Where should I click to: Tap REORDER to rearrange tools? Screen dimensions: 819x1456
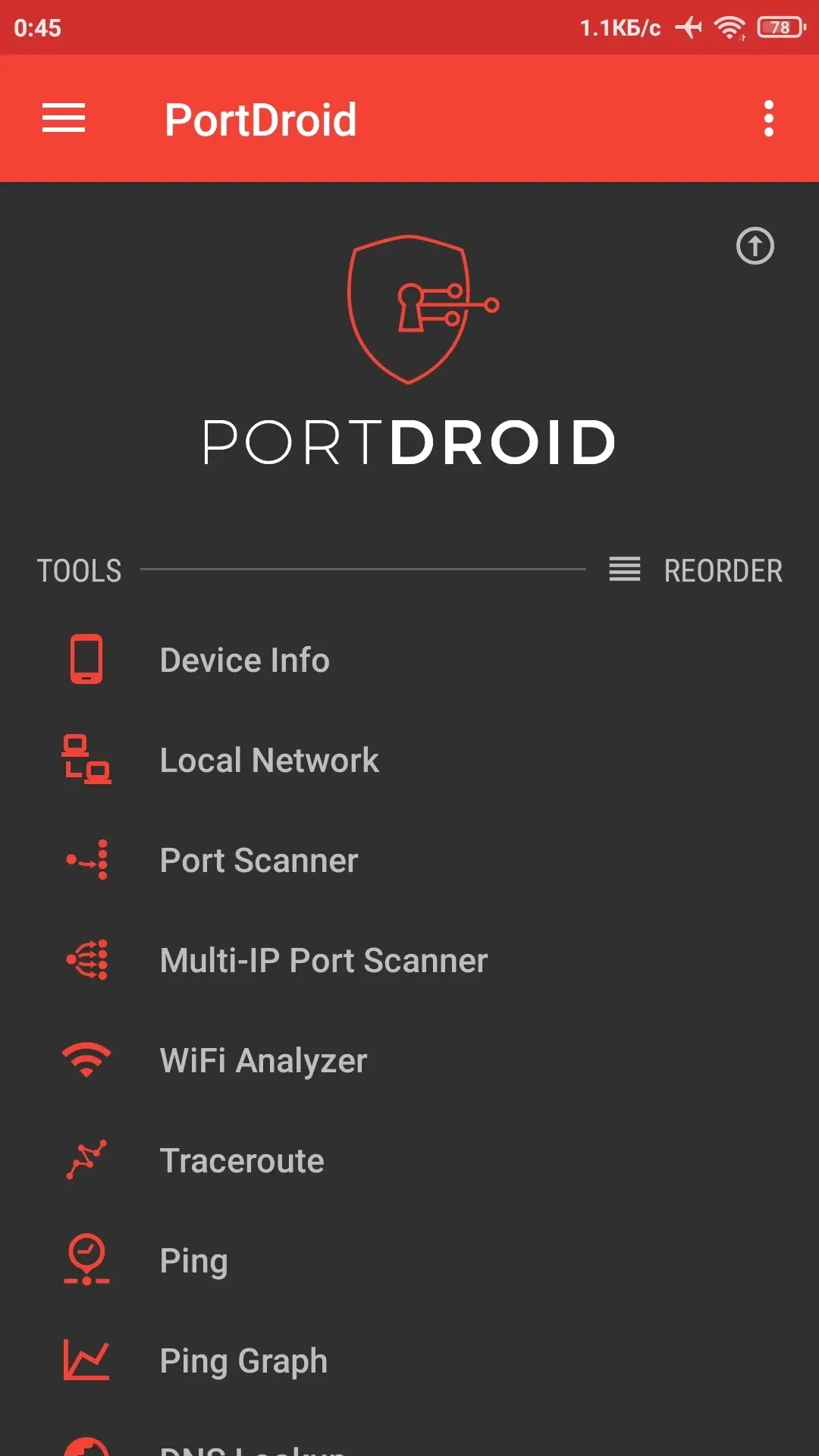[x=695, y=570]
